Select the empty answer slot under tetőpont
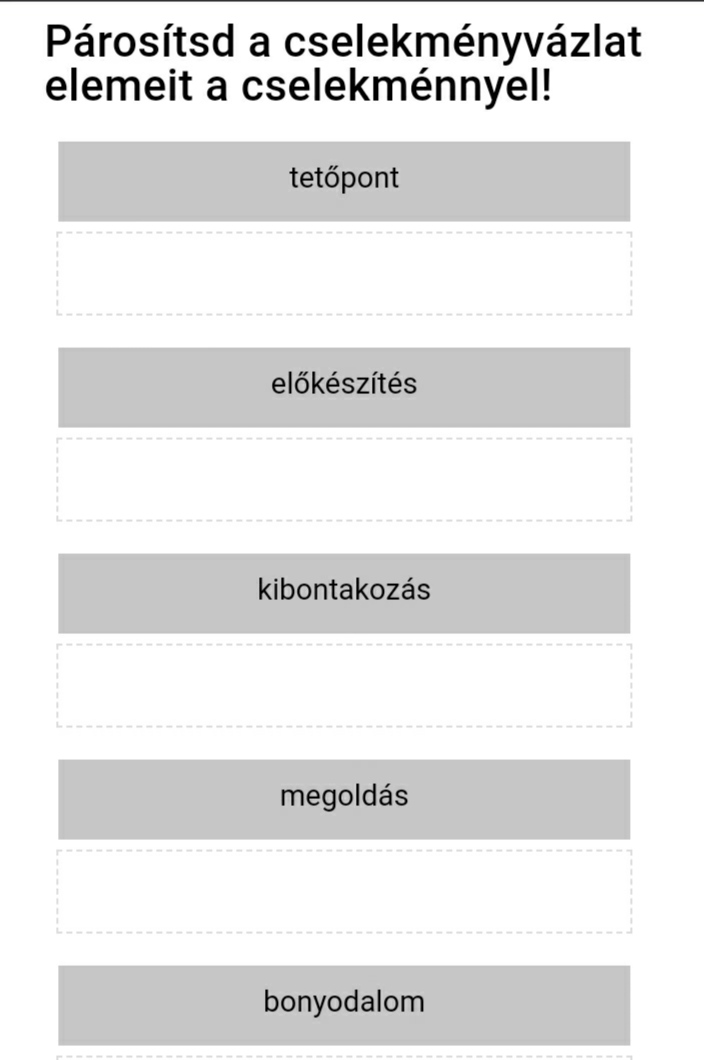 pyautogui.click(x=344, y=274)
